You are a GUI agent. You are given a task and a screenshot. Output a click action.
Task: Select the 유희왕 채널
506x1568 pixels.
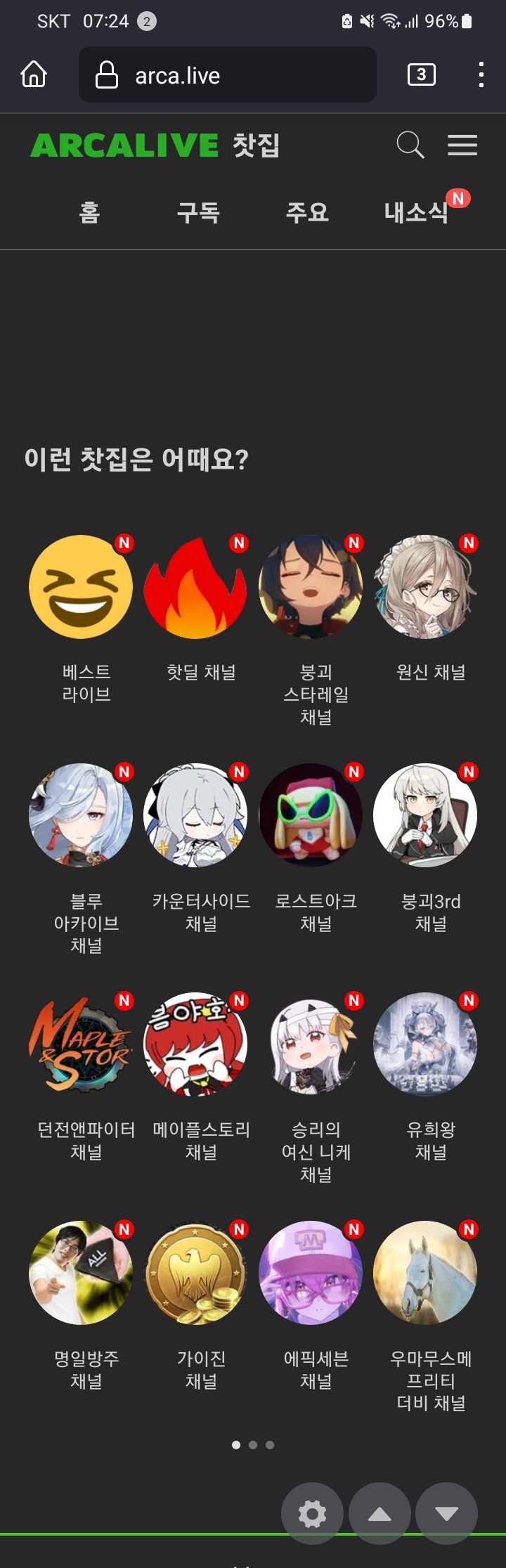pyautogui.click(x=425, y=1044)
